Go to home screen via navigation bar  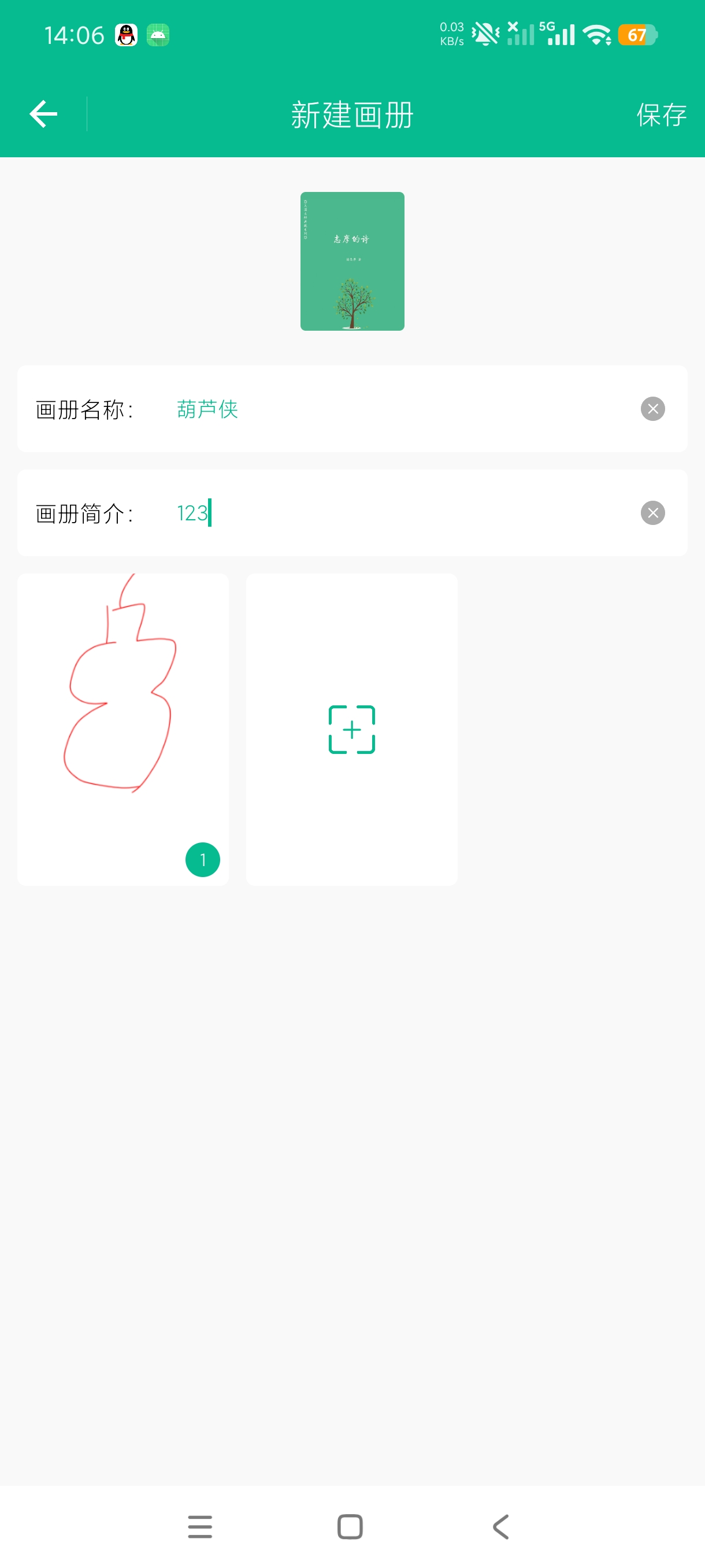(x=350, y=1526)
